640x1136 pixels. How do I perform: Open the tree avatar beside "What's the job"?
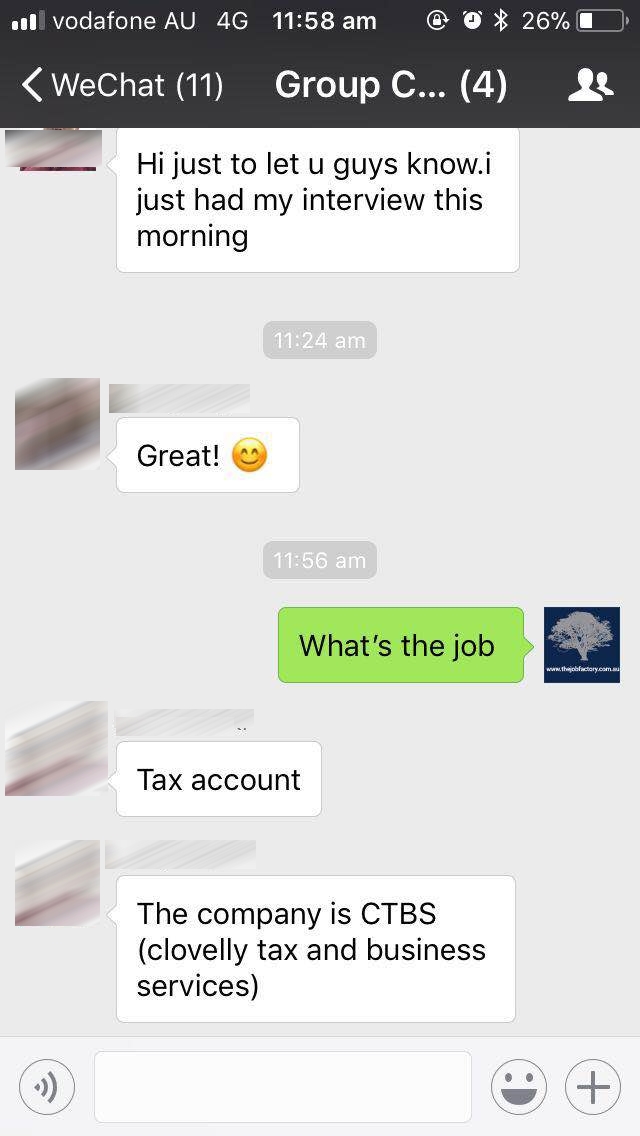[x=582, y=645]
